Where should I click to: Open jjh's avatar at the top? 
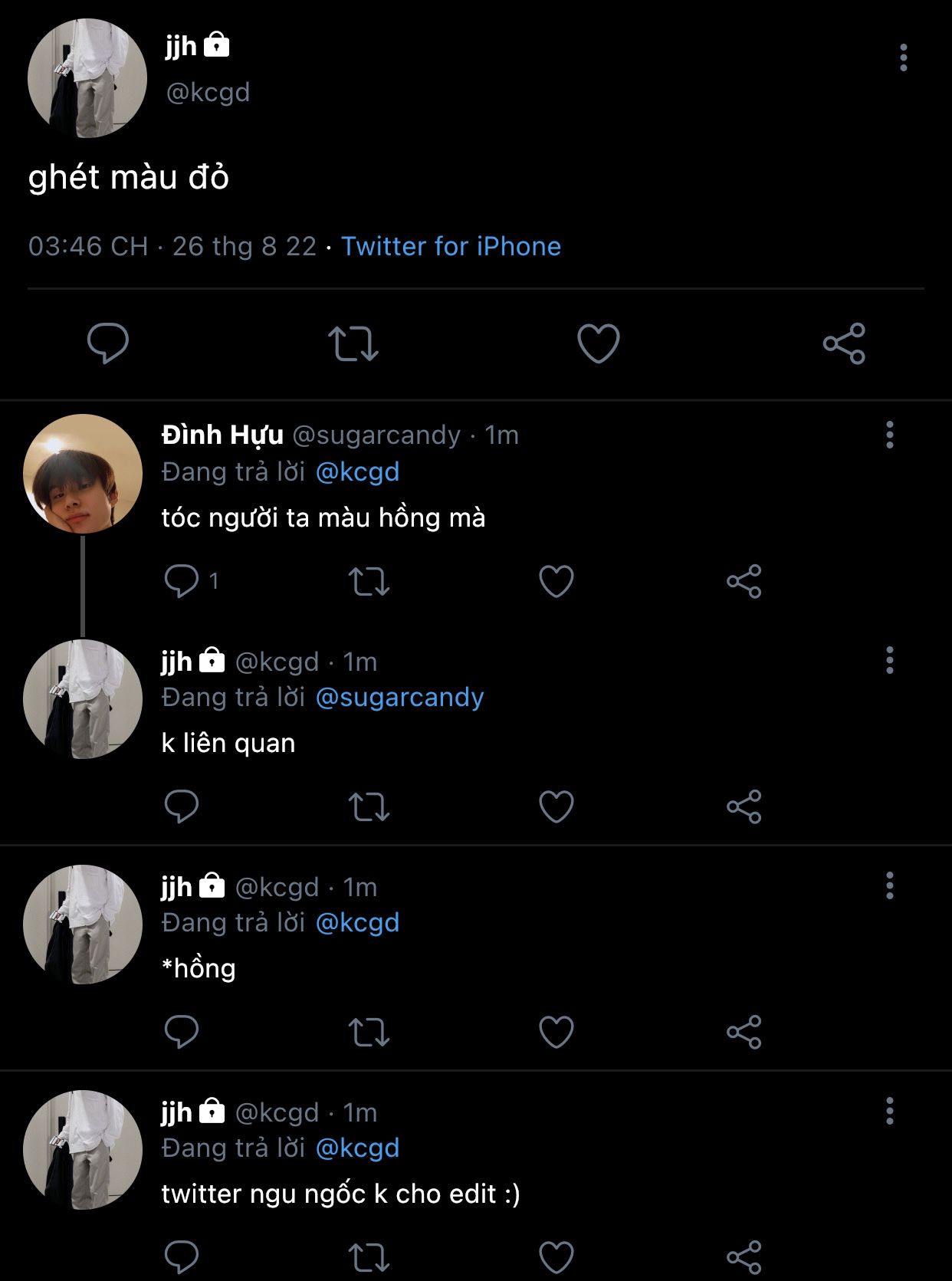point(87,78)
